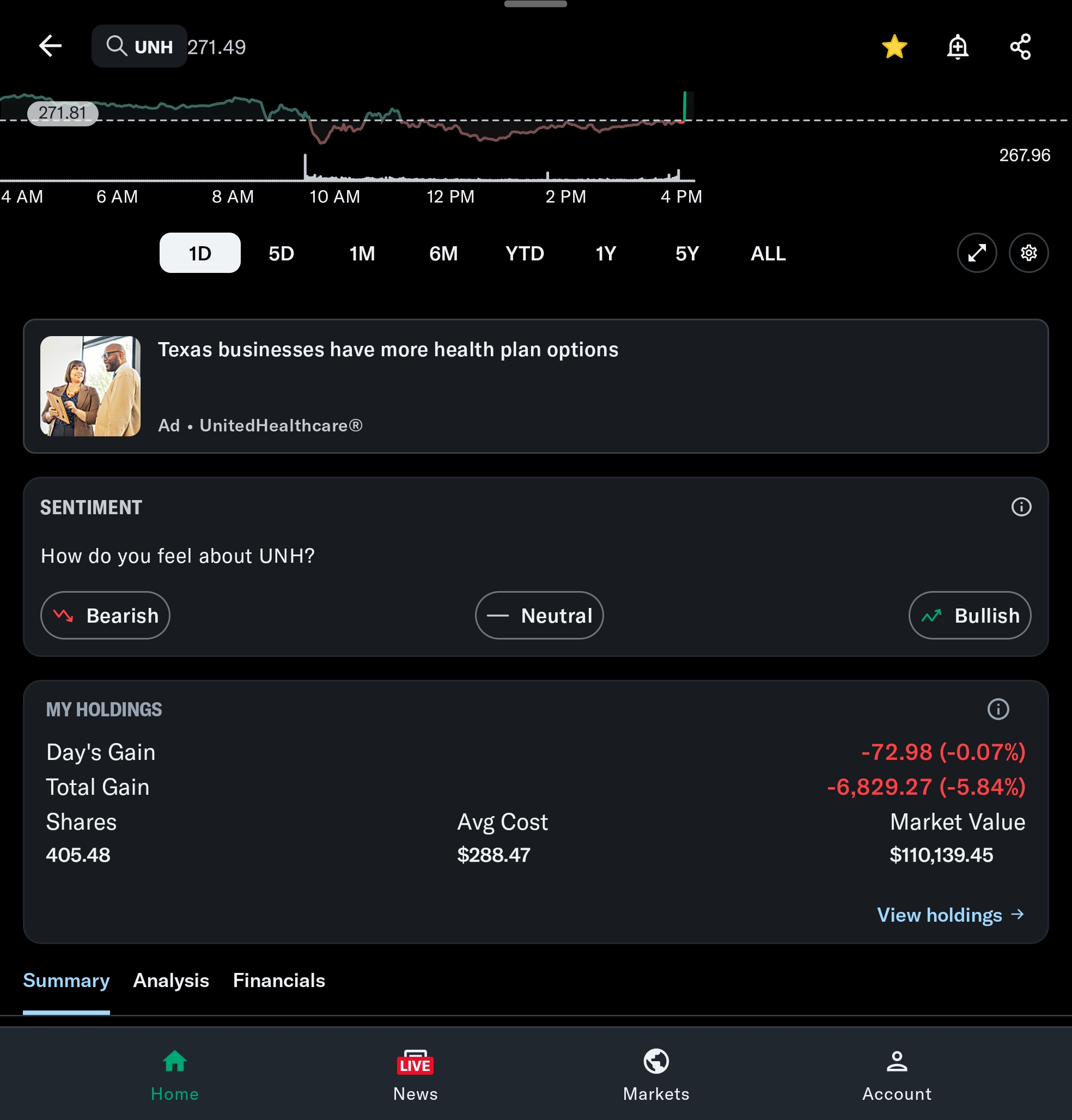Screen dimensions: 1072x1120
Task: Open the Financials tab
Action: coord(279,981)
